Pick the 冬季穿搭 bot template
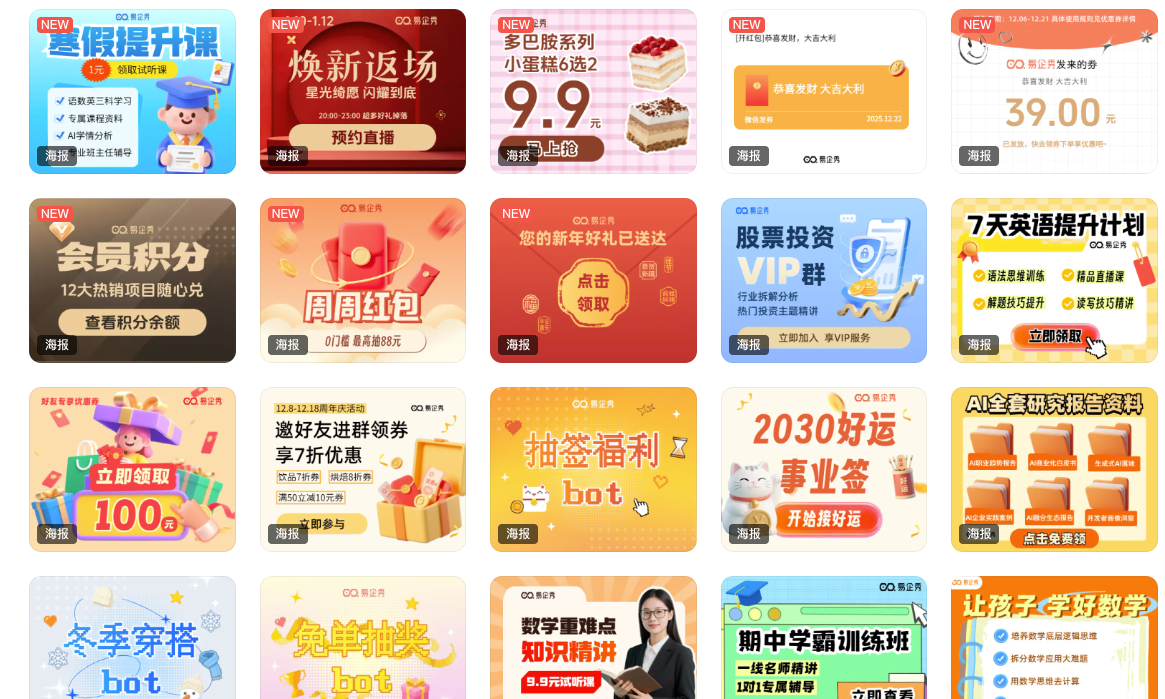1165x699 pixels. point(132,640)
